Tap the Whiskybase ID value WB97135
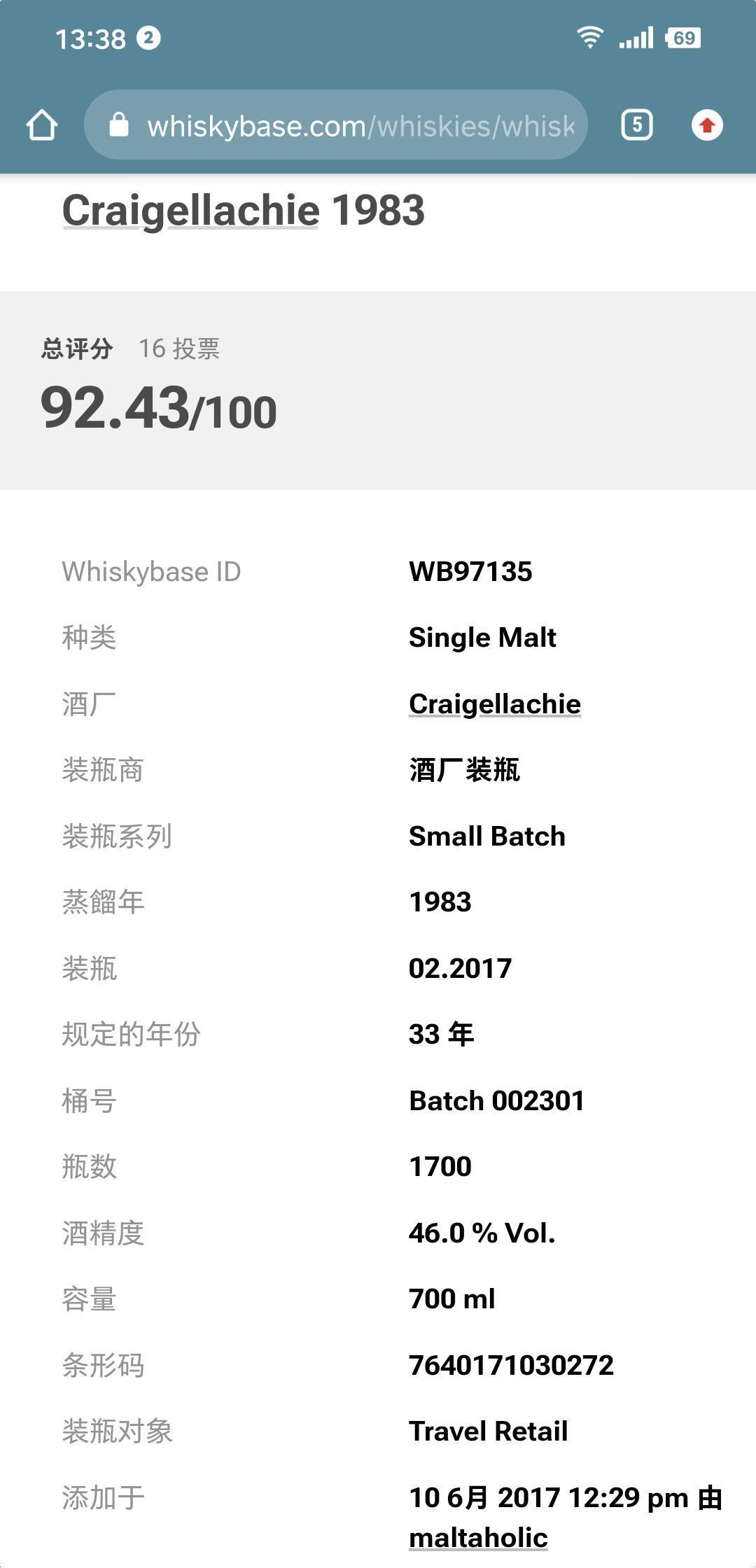This screenshot has height=1568, width=756. point(471,571)
